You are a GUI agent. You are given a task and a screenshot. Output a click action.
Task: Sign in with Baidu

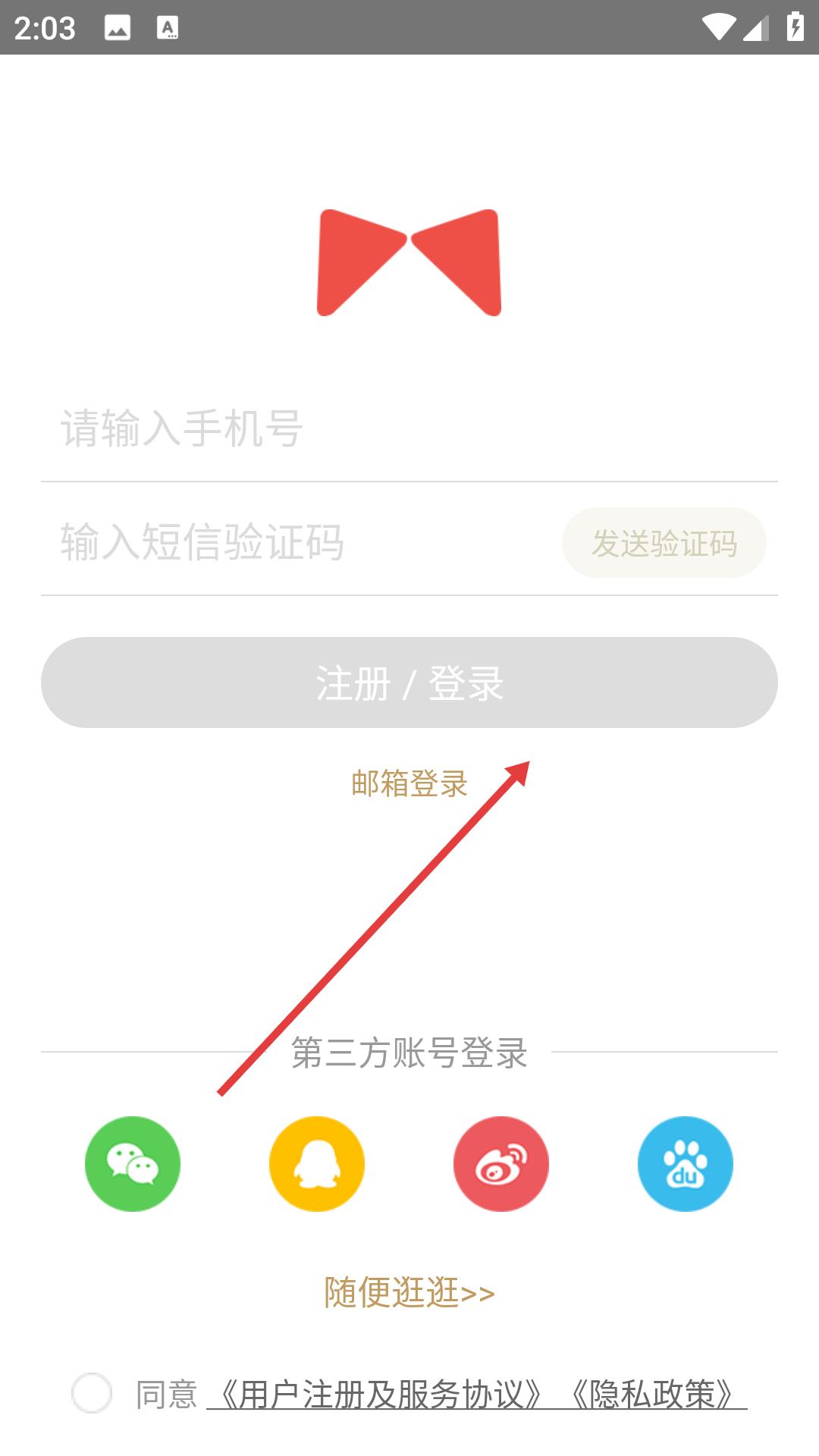(x=685, y=1164)
